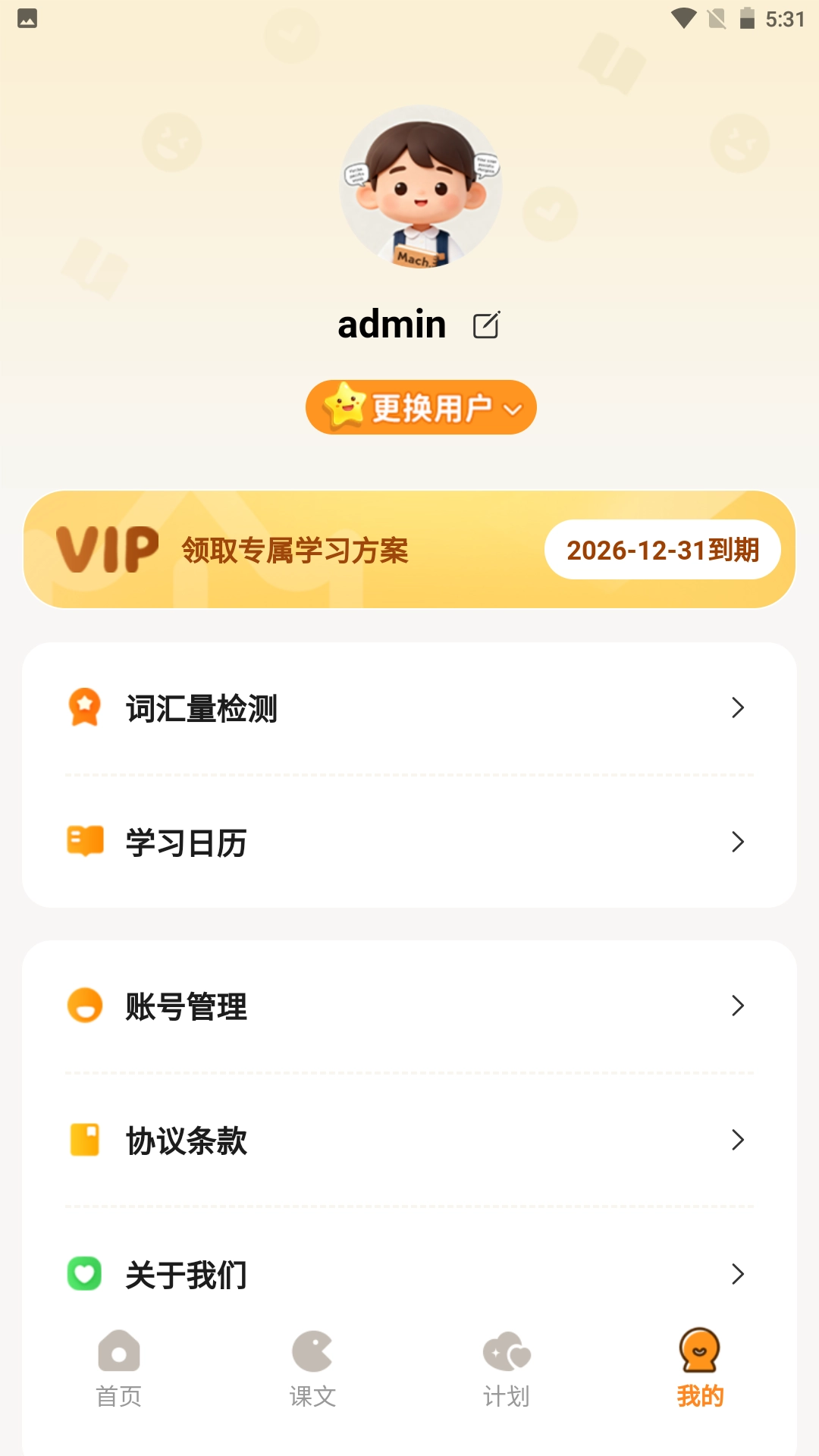Tap the profile avatar picture
This screenshot has height=1456, width=819.
(x=421, y=187)
